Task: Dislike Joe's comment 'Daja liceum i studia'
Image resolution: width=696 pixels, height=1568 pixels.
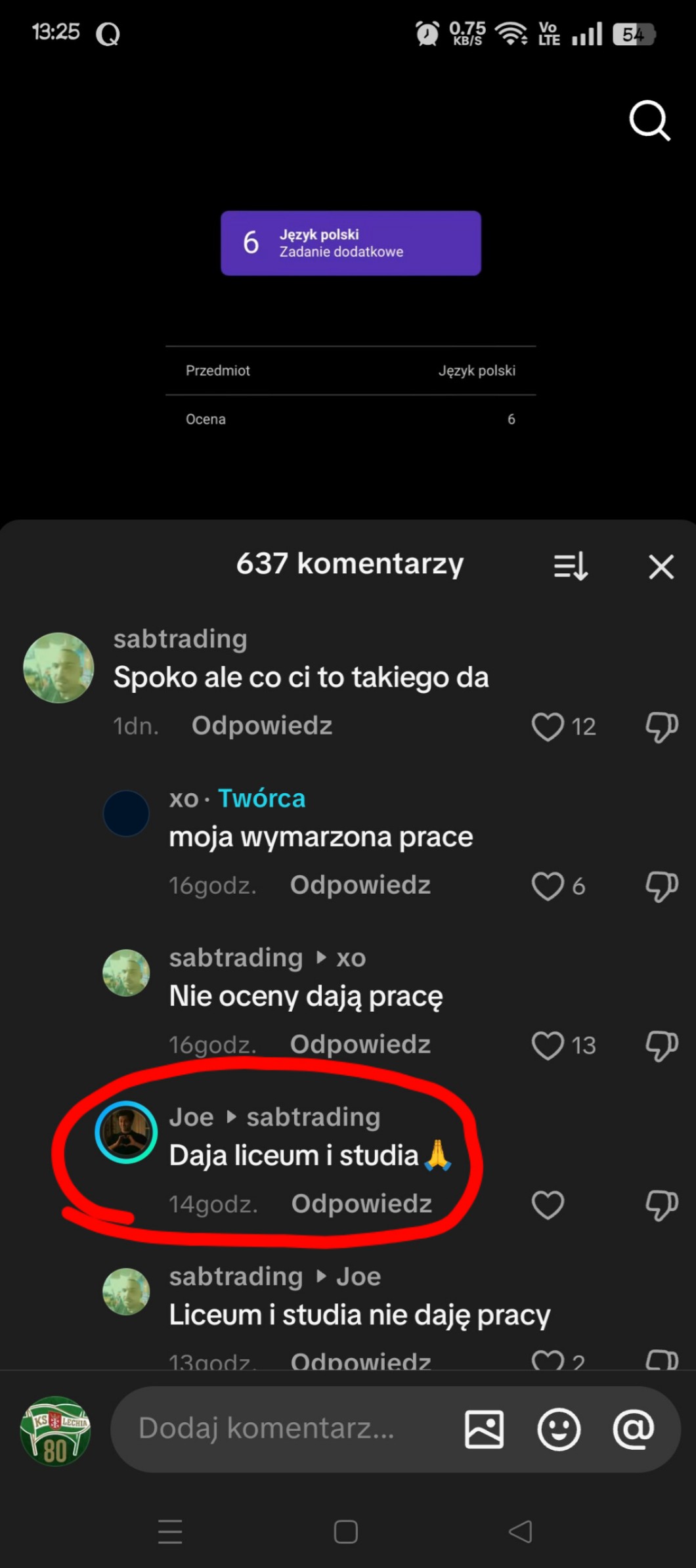Action: coord(661,1205)
